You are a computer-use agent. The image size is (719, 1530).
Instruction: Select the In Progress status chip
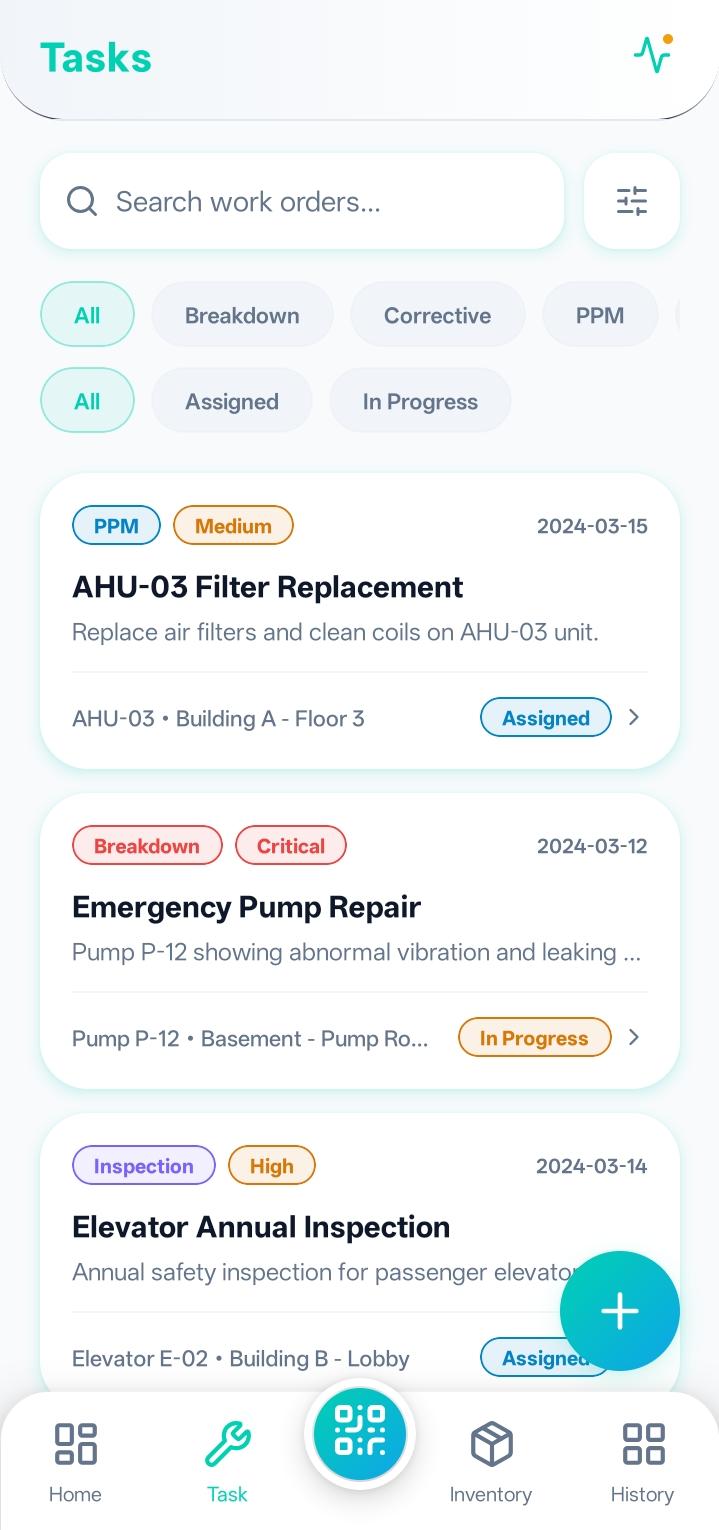(420, 401)
